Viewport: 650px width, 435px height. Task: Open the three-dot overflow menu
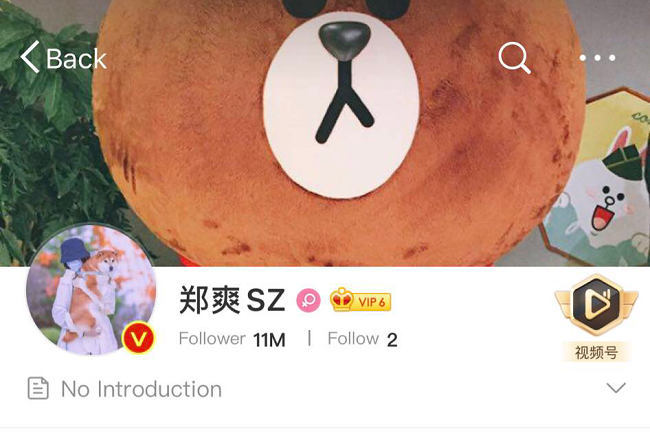[x=598, y=58]
